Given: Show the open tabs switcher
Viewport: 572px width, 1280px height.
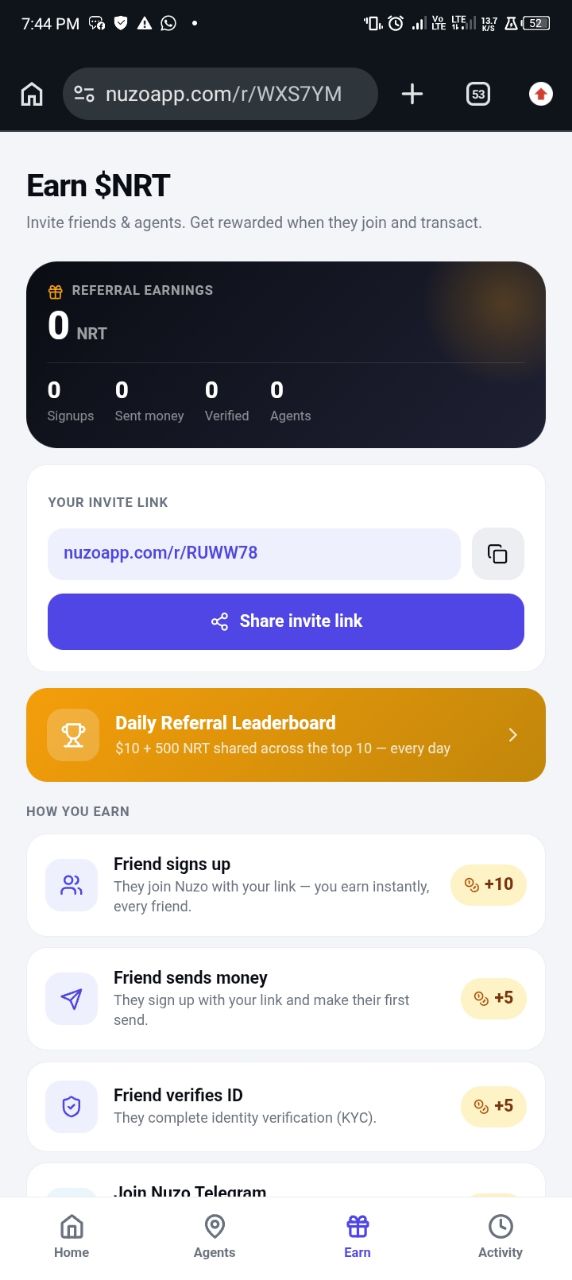Looking at the screenshot, I should (478, 94).
